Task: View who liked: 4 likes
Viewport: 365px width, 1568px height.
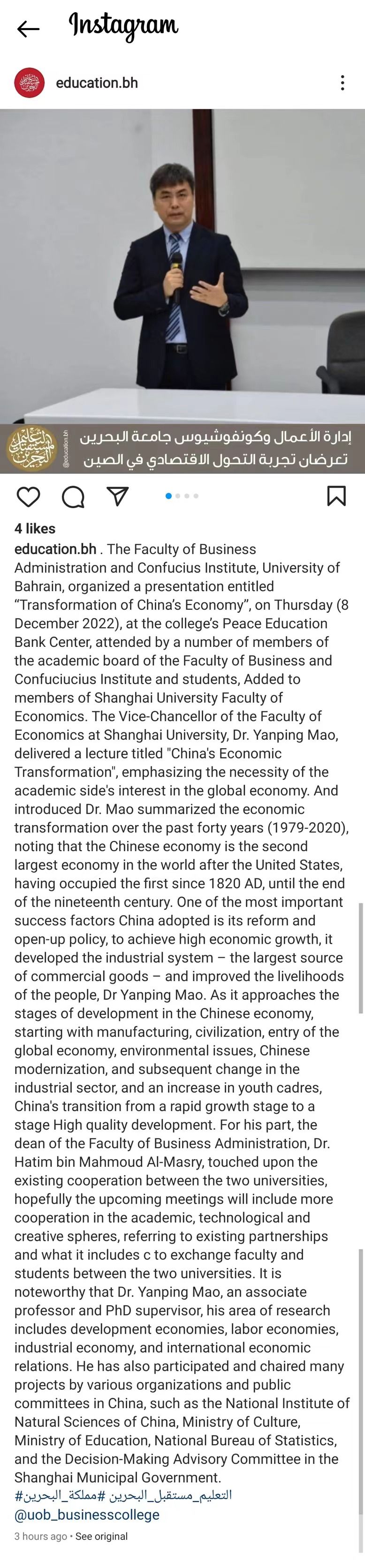Action: tap(35, 528)
